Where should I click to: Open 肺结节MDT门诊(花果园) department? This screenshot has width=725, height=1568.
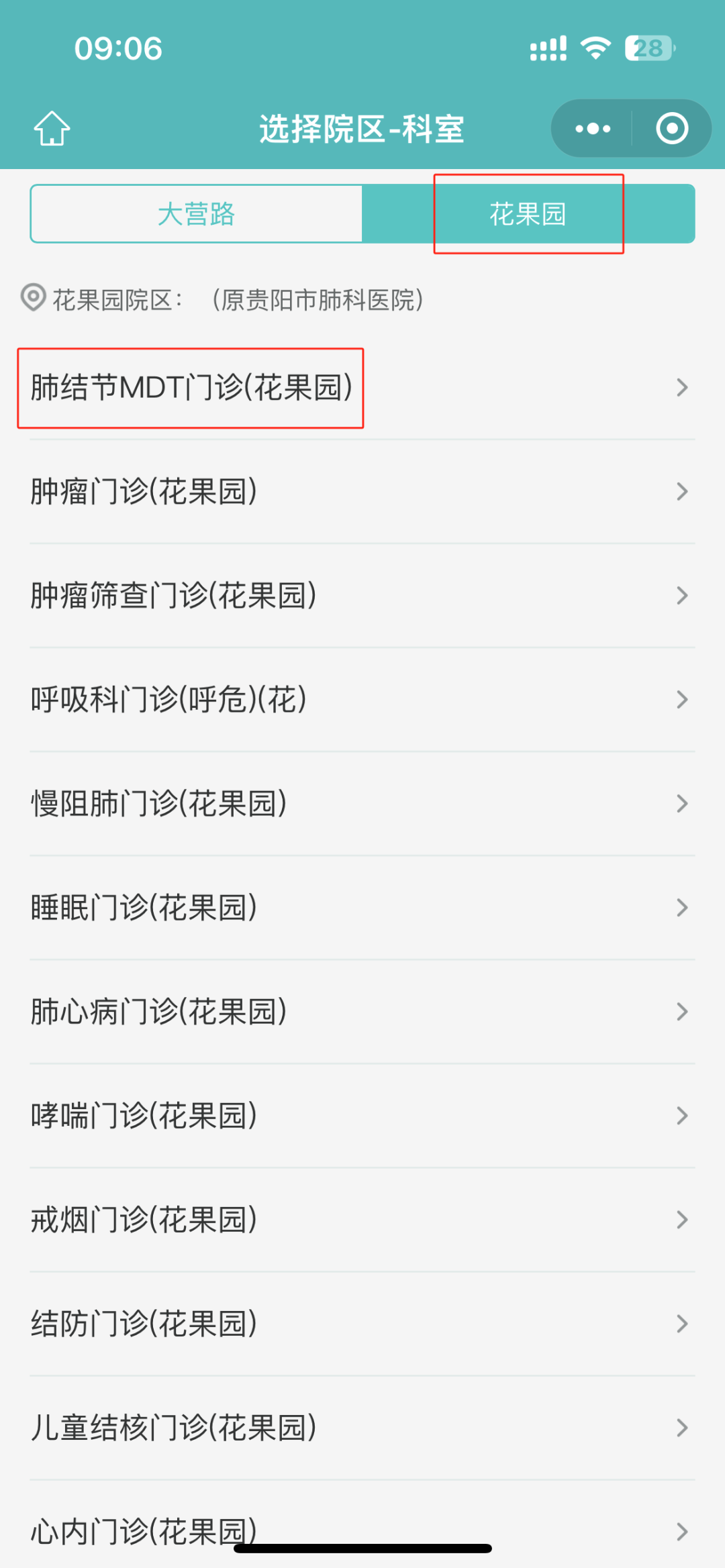pyautogui.click(x=362, y=388)
